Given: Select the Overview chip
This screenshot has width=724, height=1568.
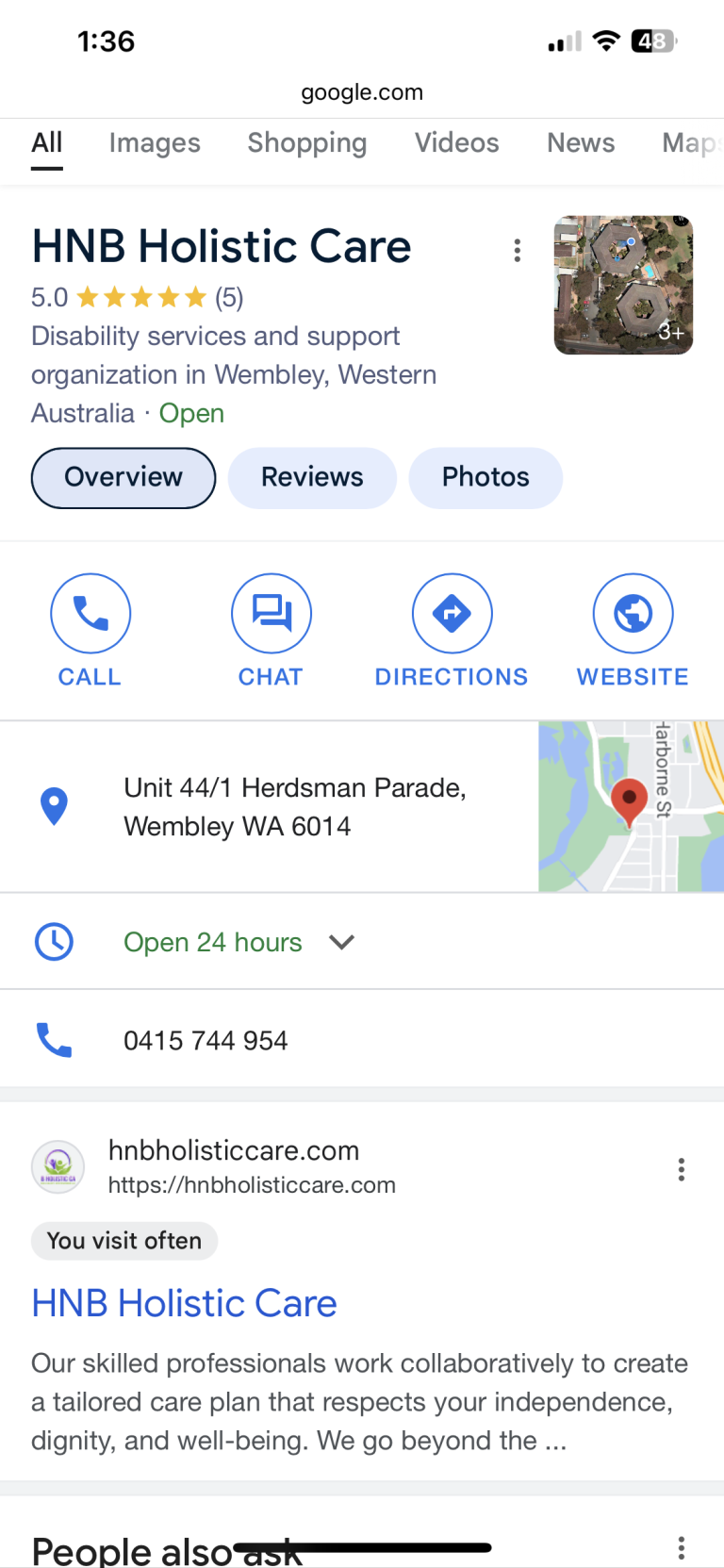Looking at the screenshot, I should 123,477.
